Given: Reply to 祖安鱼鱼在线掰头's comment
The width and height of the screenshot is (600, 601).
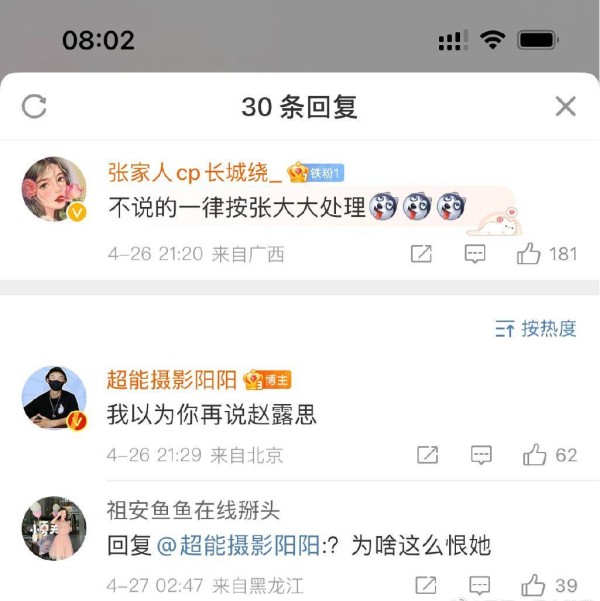Looking at the screenshot, I should 481,585.
